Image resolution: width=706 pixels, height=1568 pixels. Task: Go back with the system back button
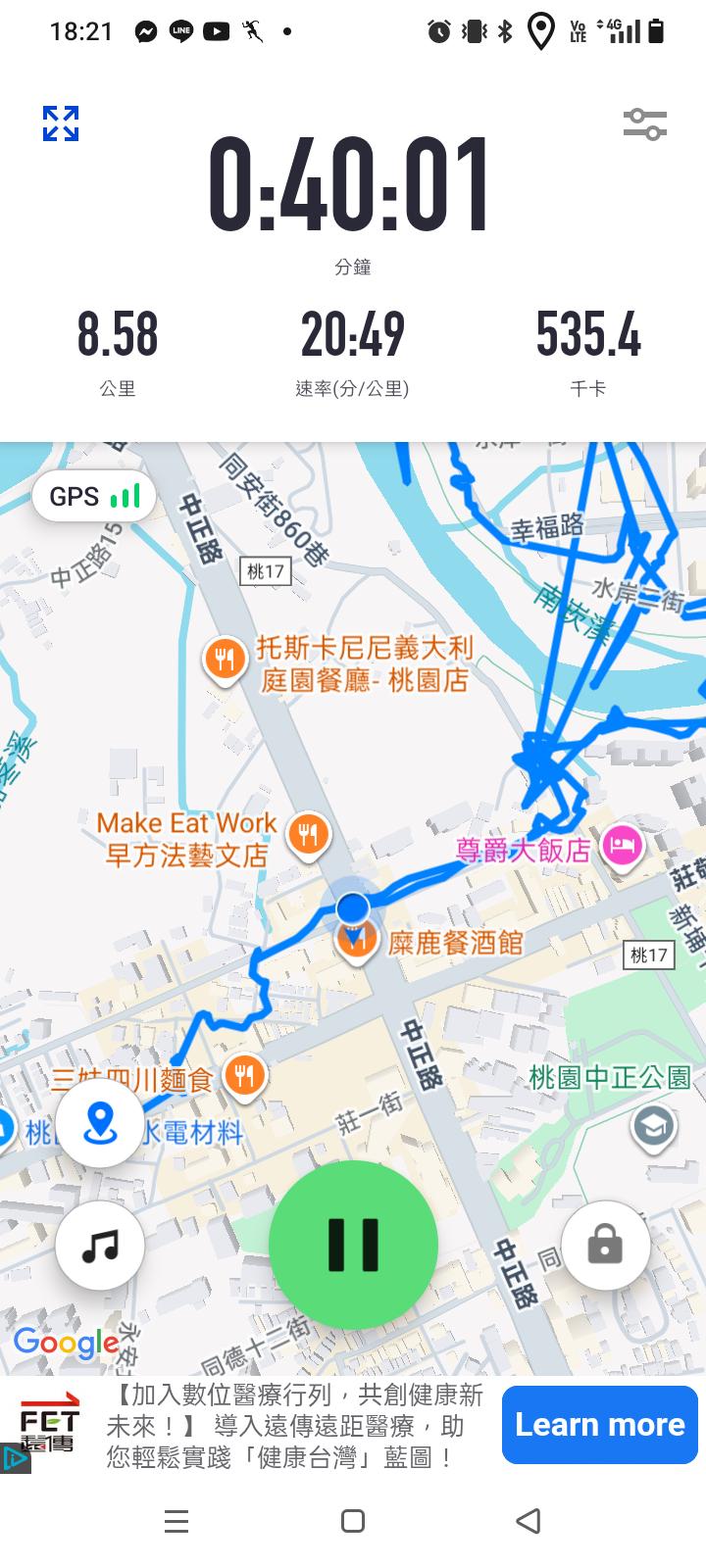[x=528, y=1520]
